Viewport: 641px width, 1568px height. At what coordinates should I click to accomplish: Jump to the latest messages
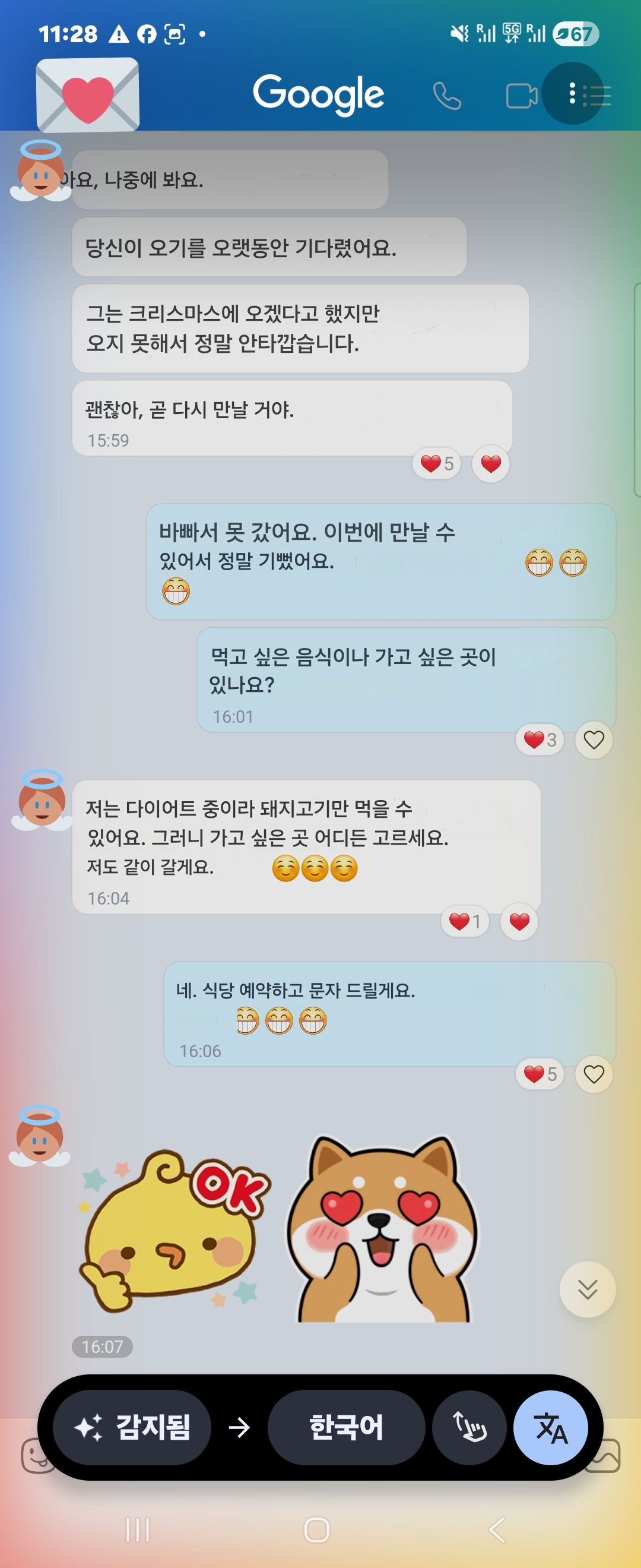click(x=587, y=1289)
